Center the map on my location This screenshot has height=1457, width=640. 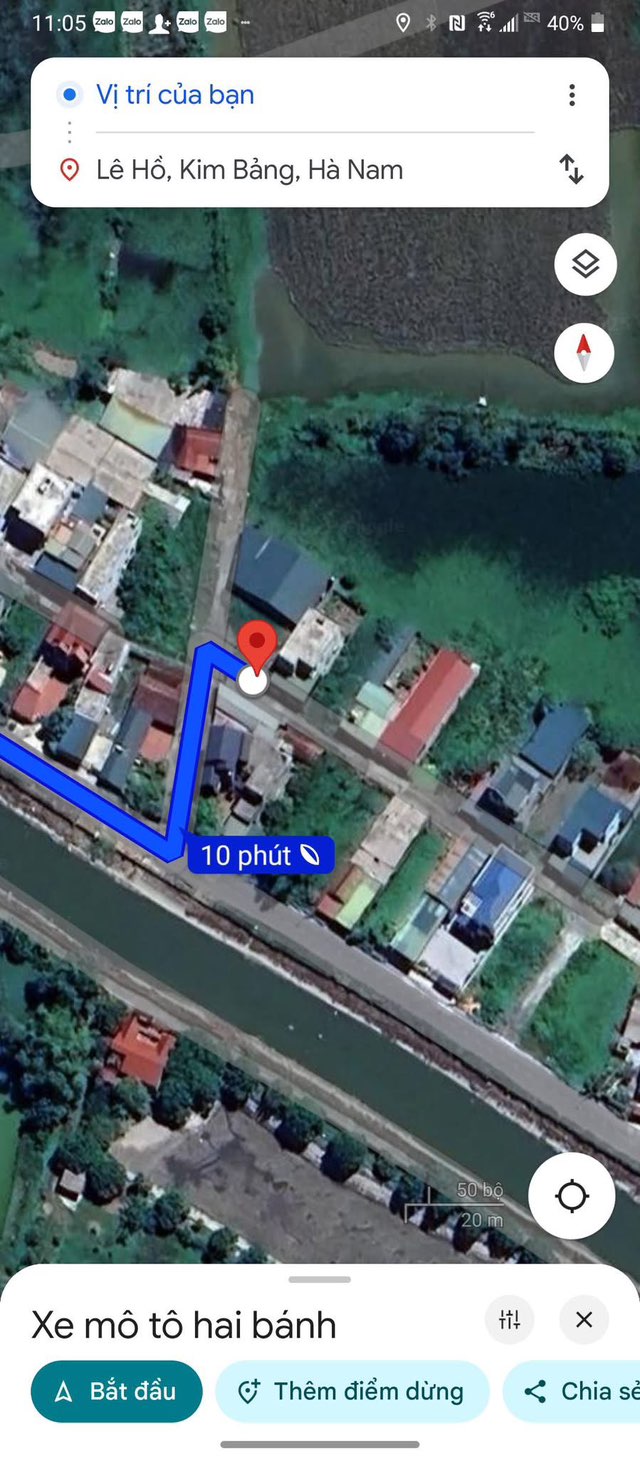pos(571,1196)
